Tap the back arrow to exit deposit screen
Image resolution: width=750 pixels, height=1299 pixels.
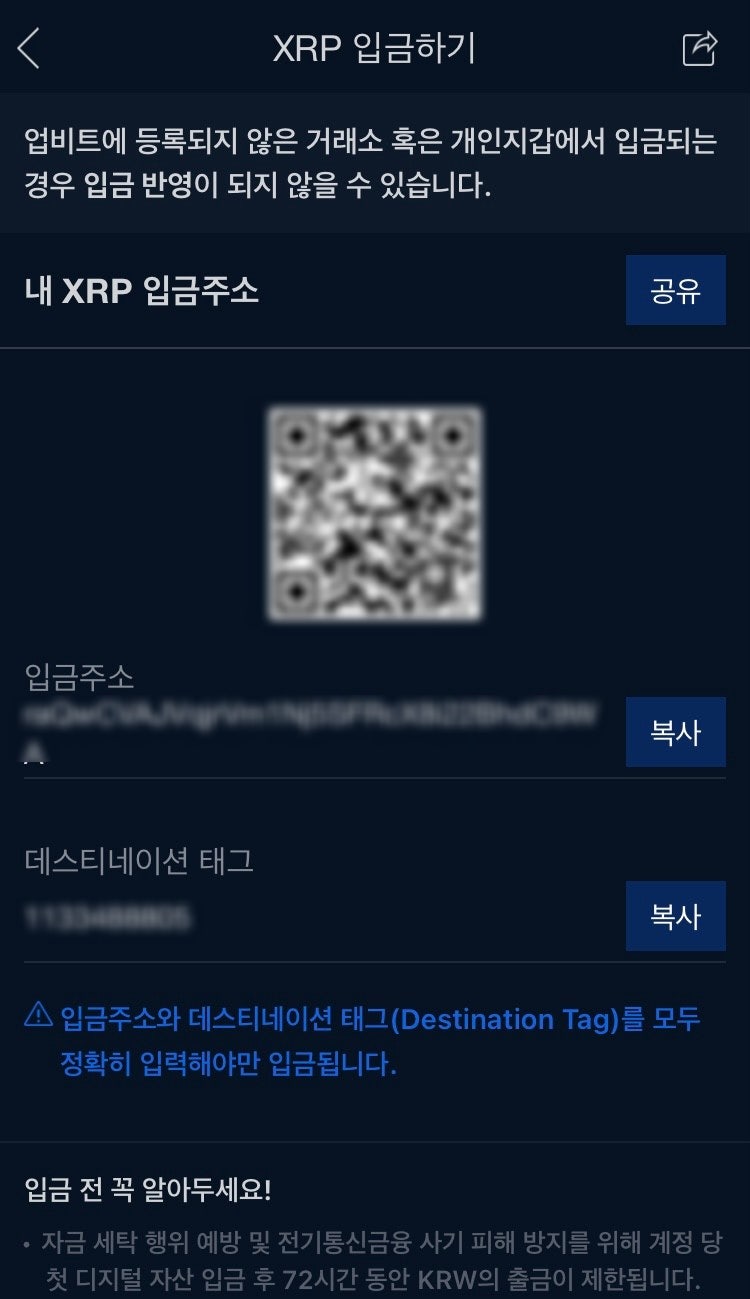point(28,47)
